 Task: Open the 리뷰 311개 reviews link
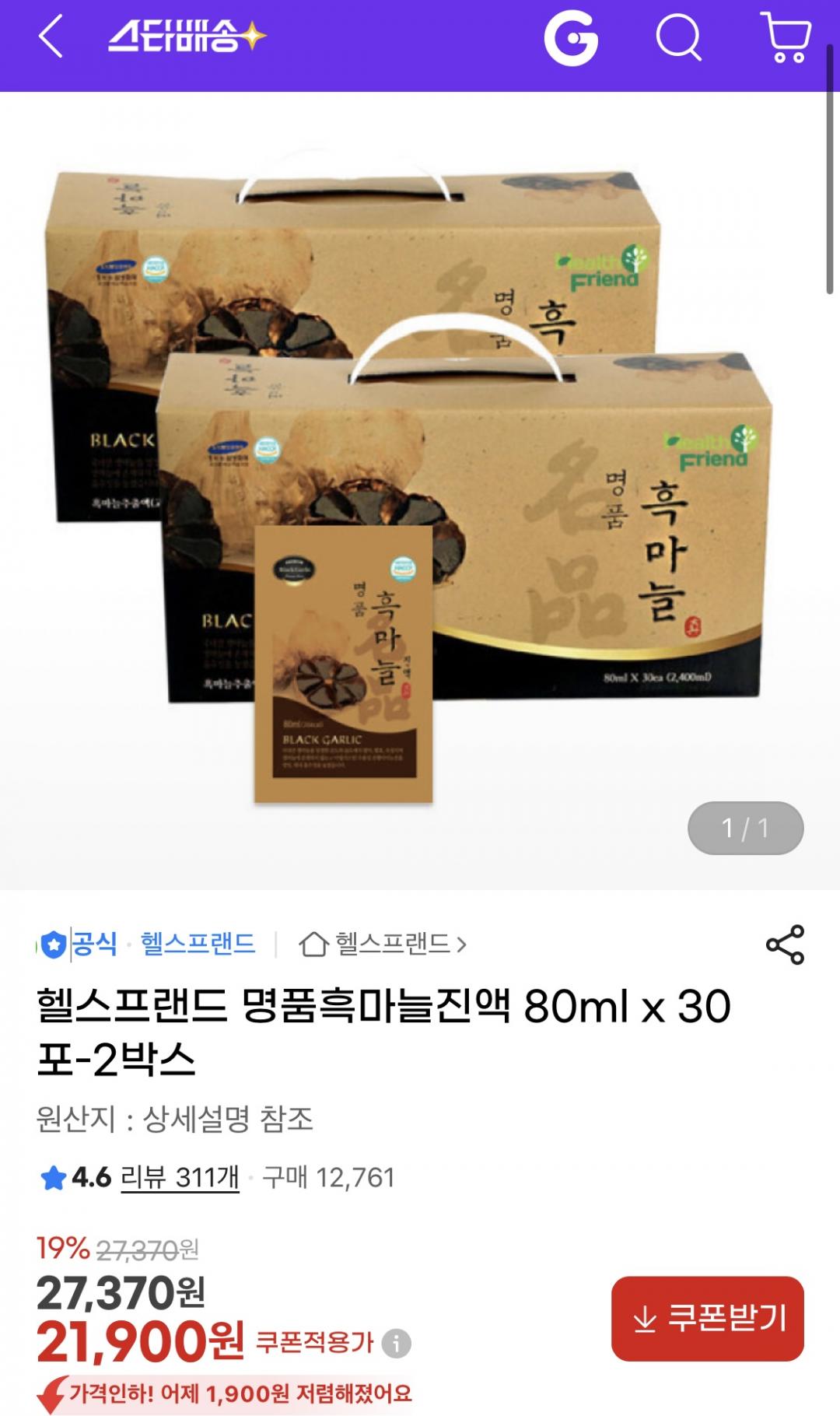pyautogui.click(x=180, y=1177)
